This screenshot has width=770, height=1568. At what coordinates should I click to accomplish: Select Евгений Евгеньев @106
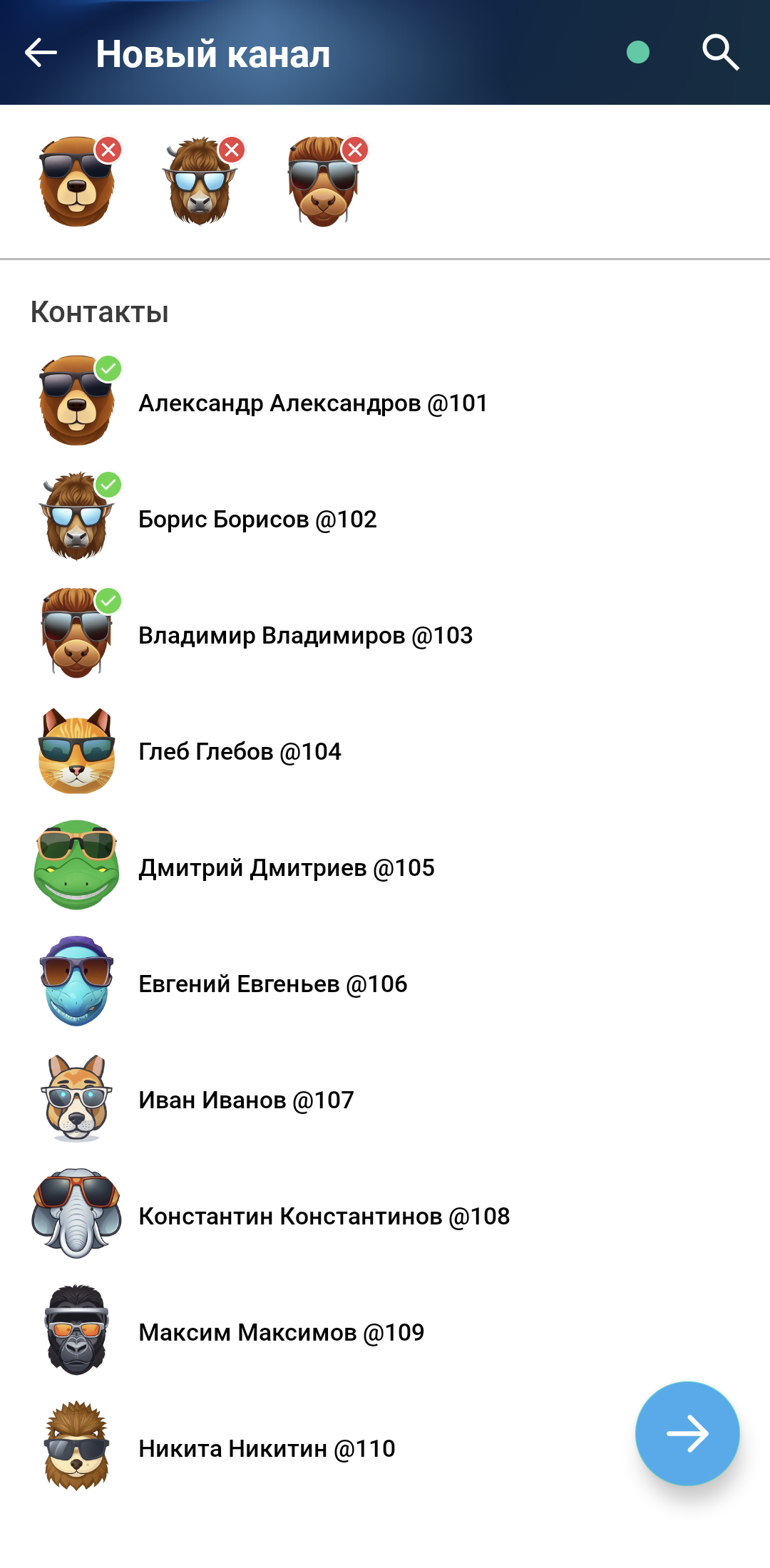pos(272,984)
